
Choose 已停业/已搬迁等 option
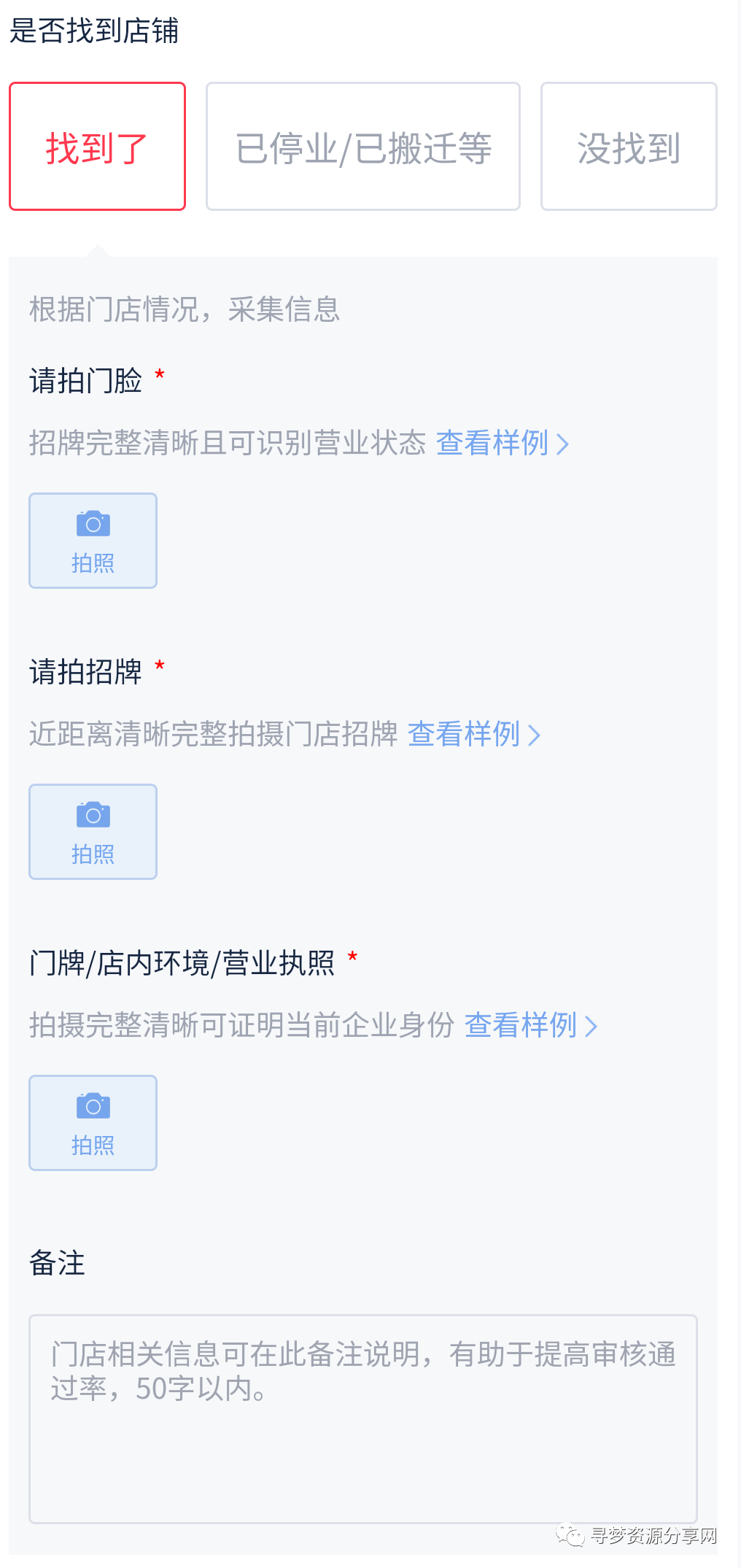(x=363, y=147)
